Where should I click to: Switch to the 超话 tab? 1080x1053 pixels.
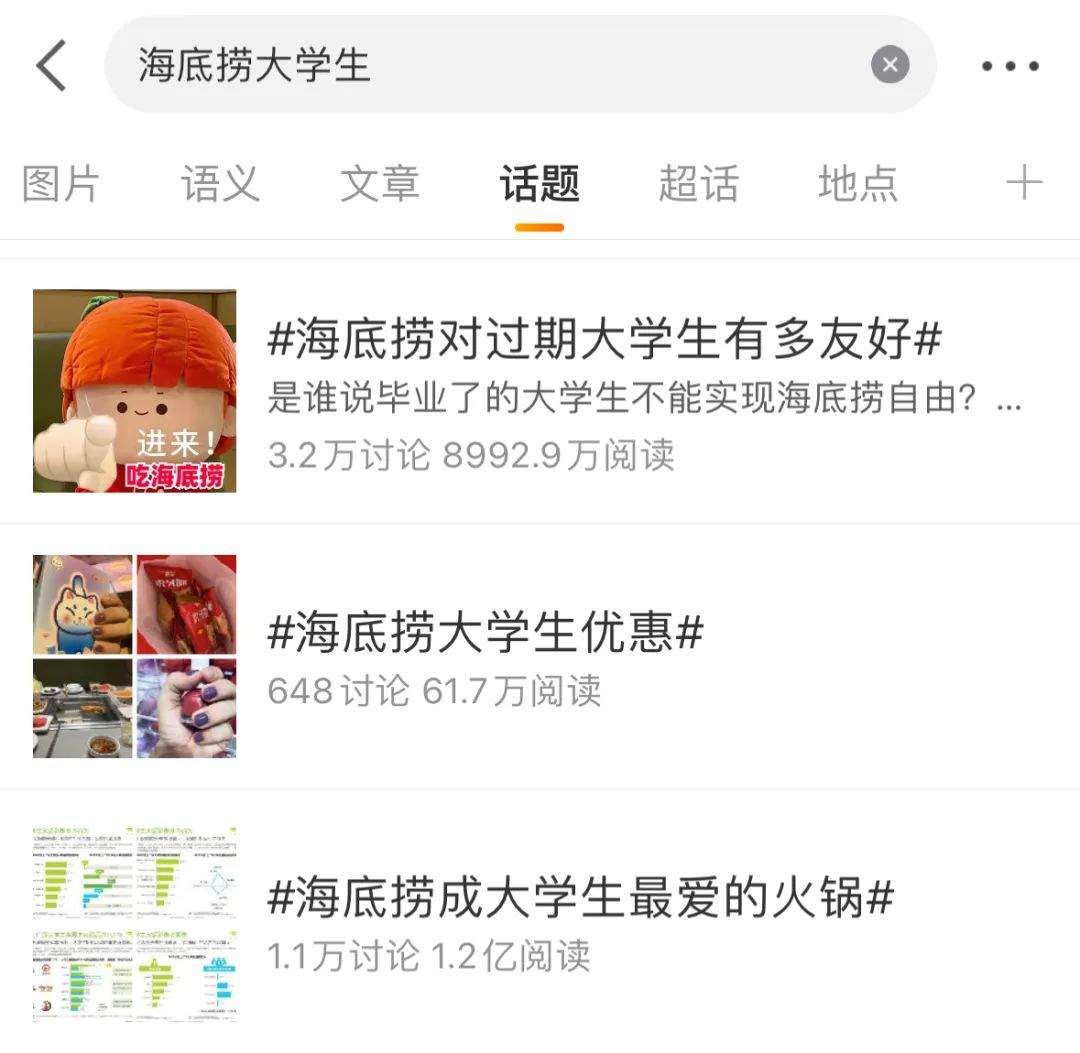point(698,184)
